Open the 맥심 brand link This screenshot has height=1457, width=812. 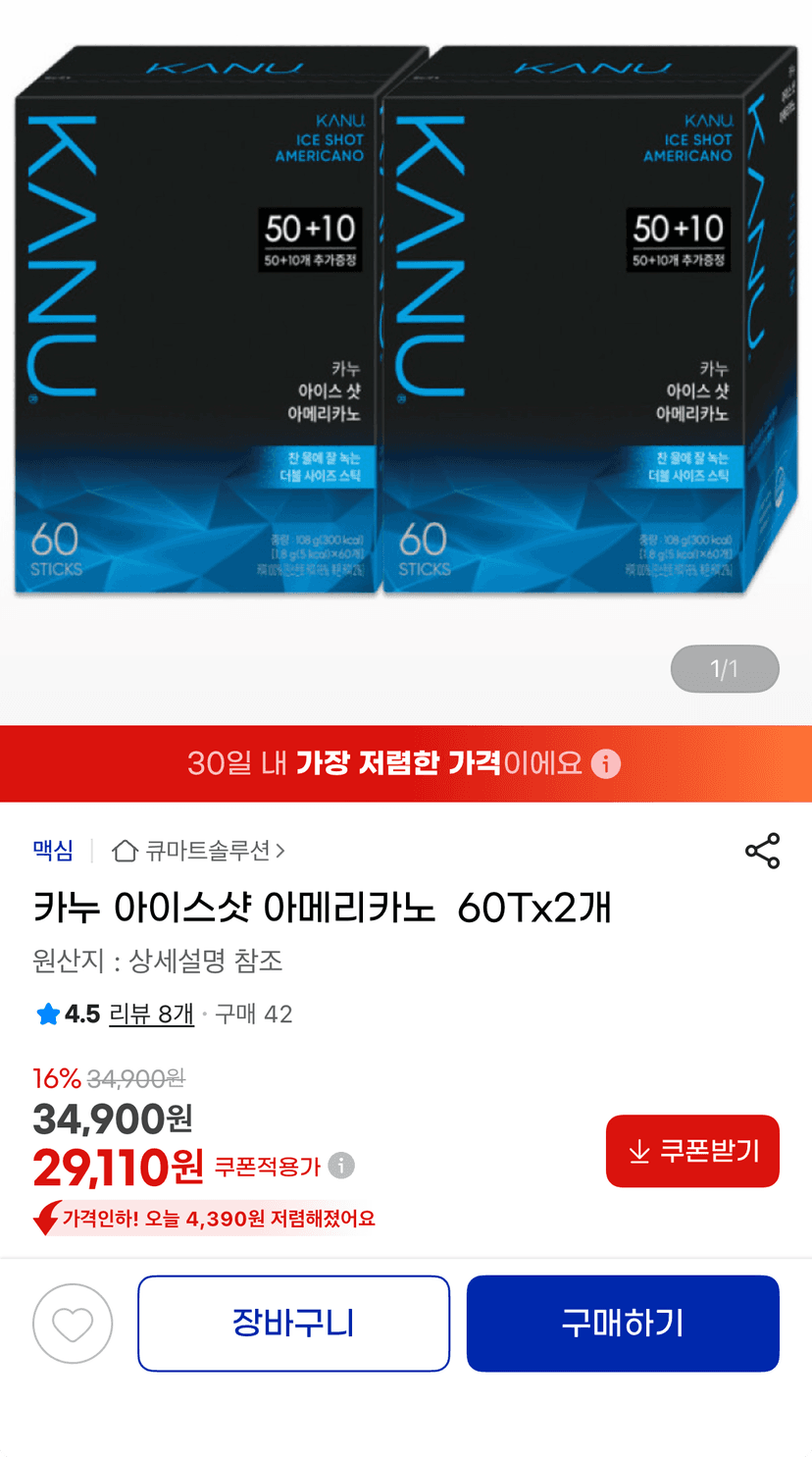click(x=53, y=851)
